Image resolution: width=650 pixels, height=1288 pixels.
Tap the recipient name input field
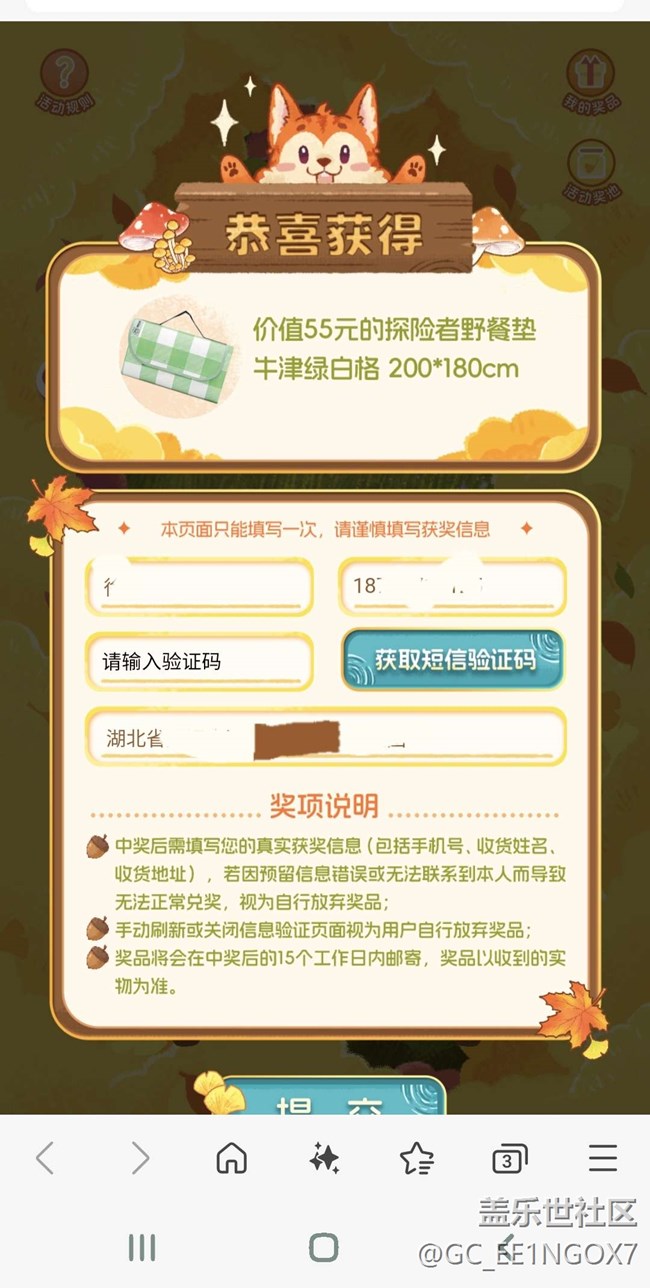199,586
